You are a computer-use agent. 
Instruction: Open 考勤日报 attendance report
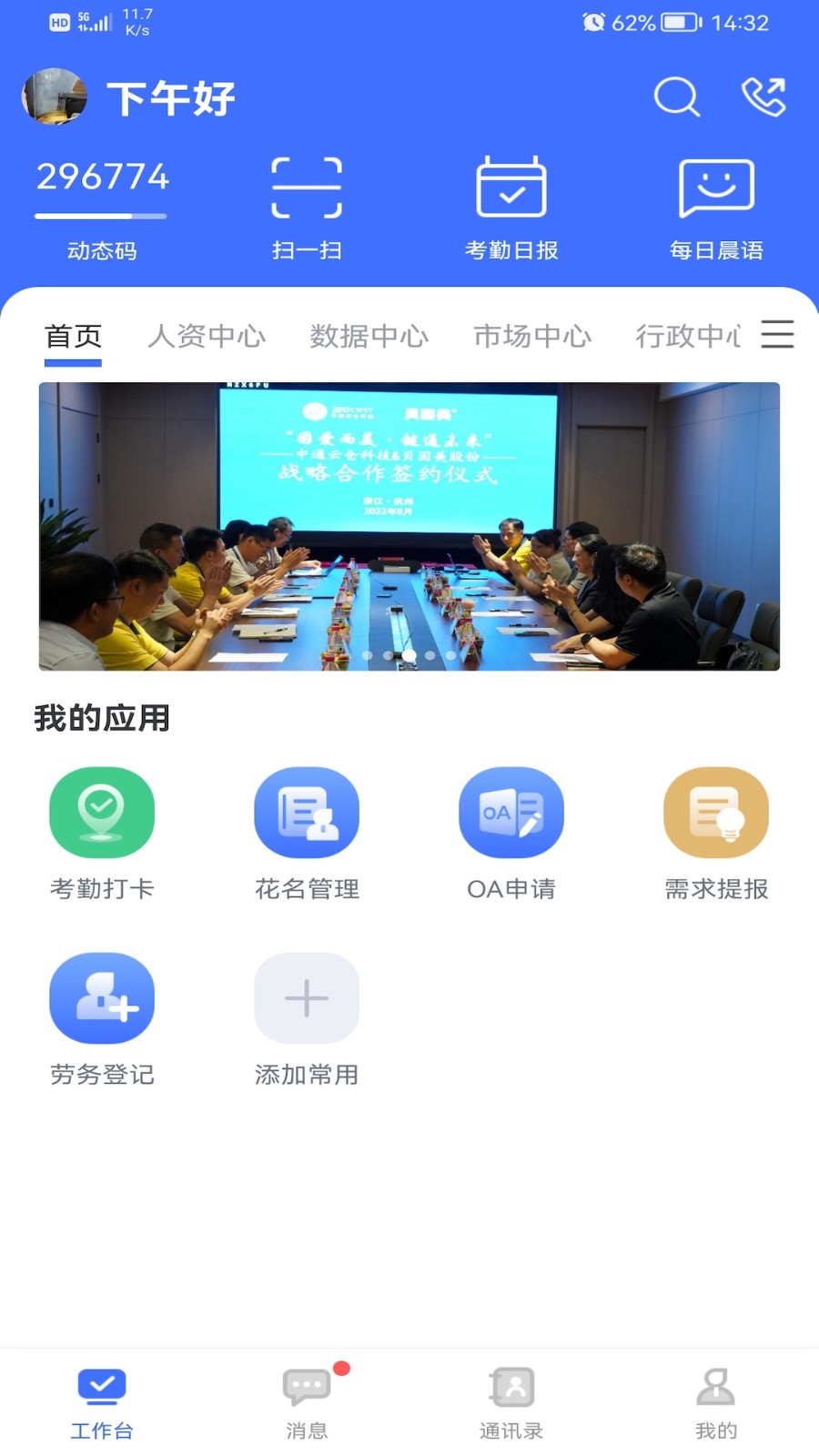[x=511, y=206]
